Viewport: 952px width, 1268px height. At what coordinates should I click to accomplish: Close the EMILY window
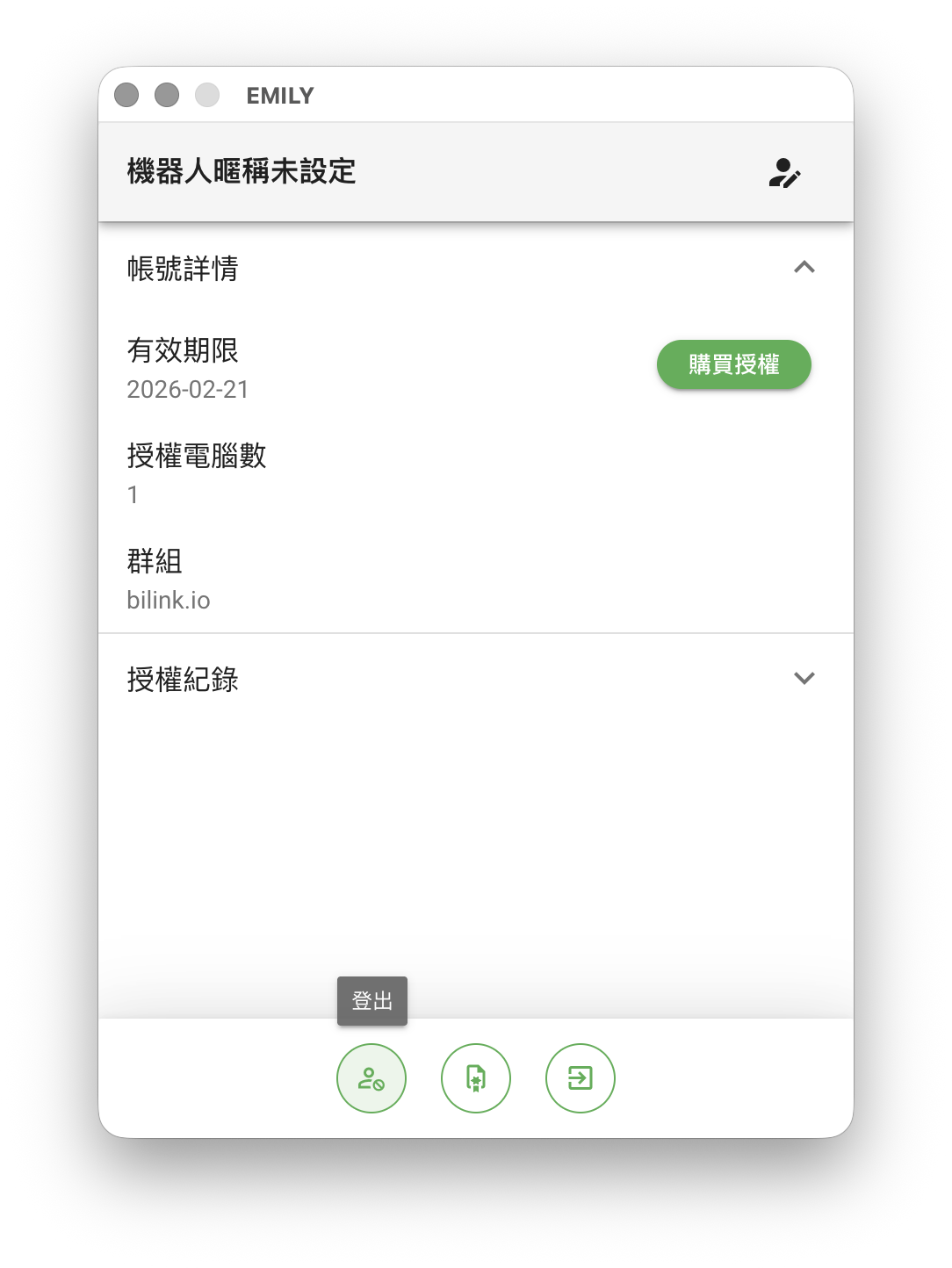(126, 95)
